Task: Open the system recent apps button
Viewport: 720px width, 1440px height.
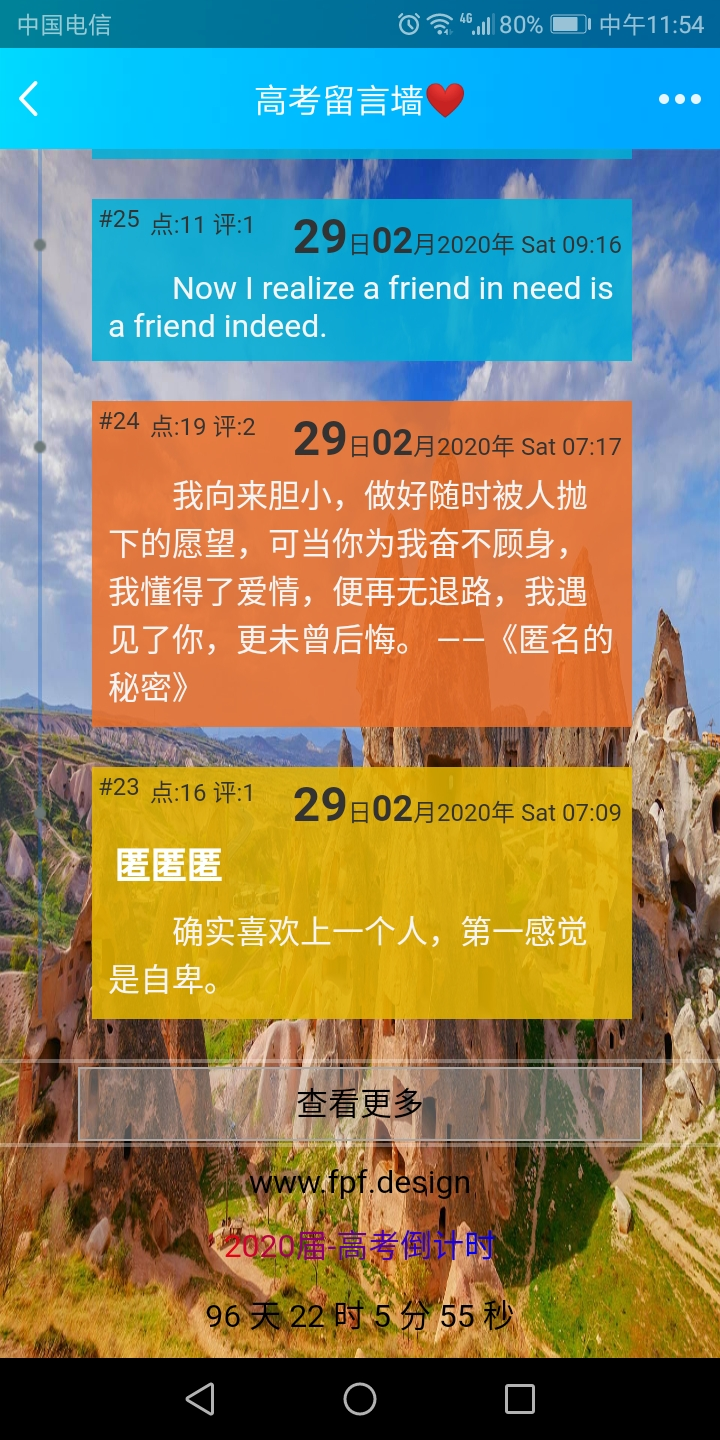Action: (x=519, y=1399)
